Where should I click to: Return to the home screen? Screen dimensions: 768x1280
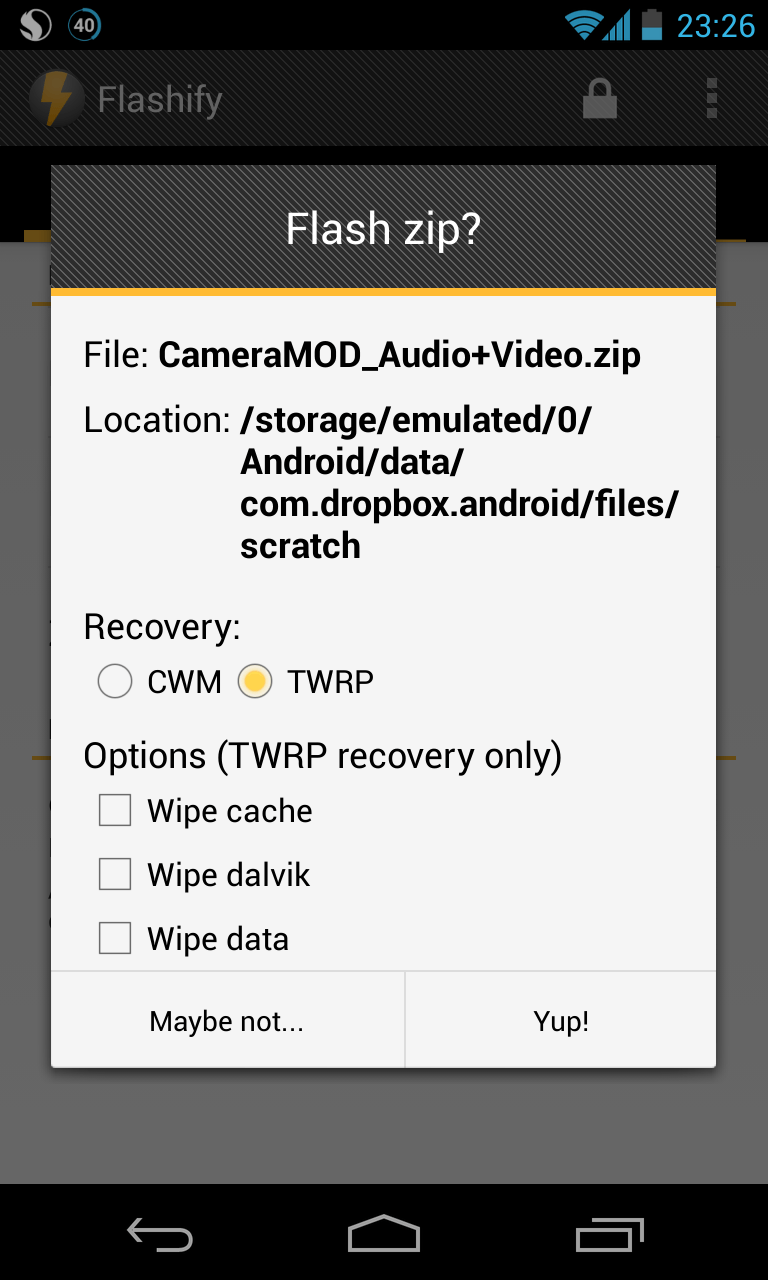point(384,1234)
